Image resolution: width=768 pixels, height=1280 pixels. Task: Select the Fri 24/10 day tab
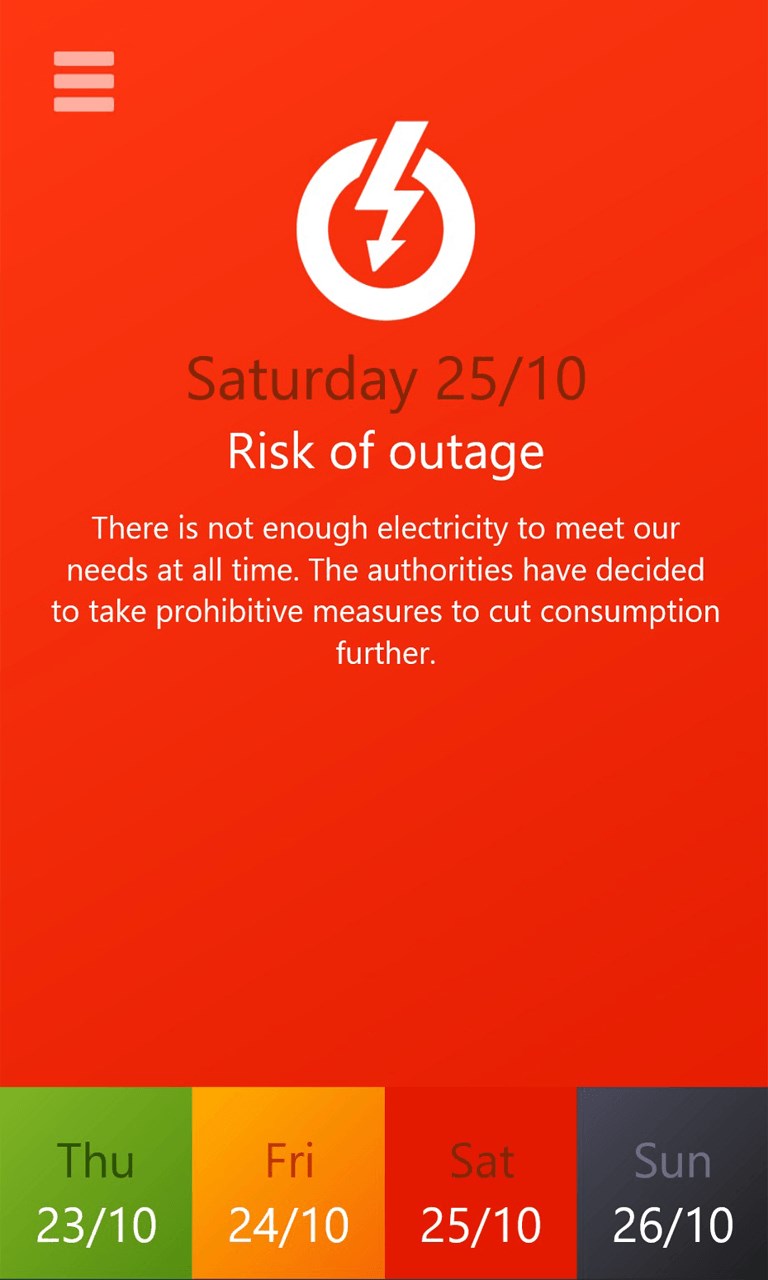[288, 1184]
